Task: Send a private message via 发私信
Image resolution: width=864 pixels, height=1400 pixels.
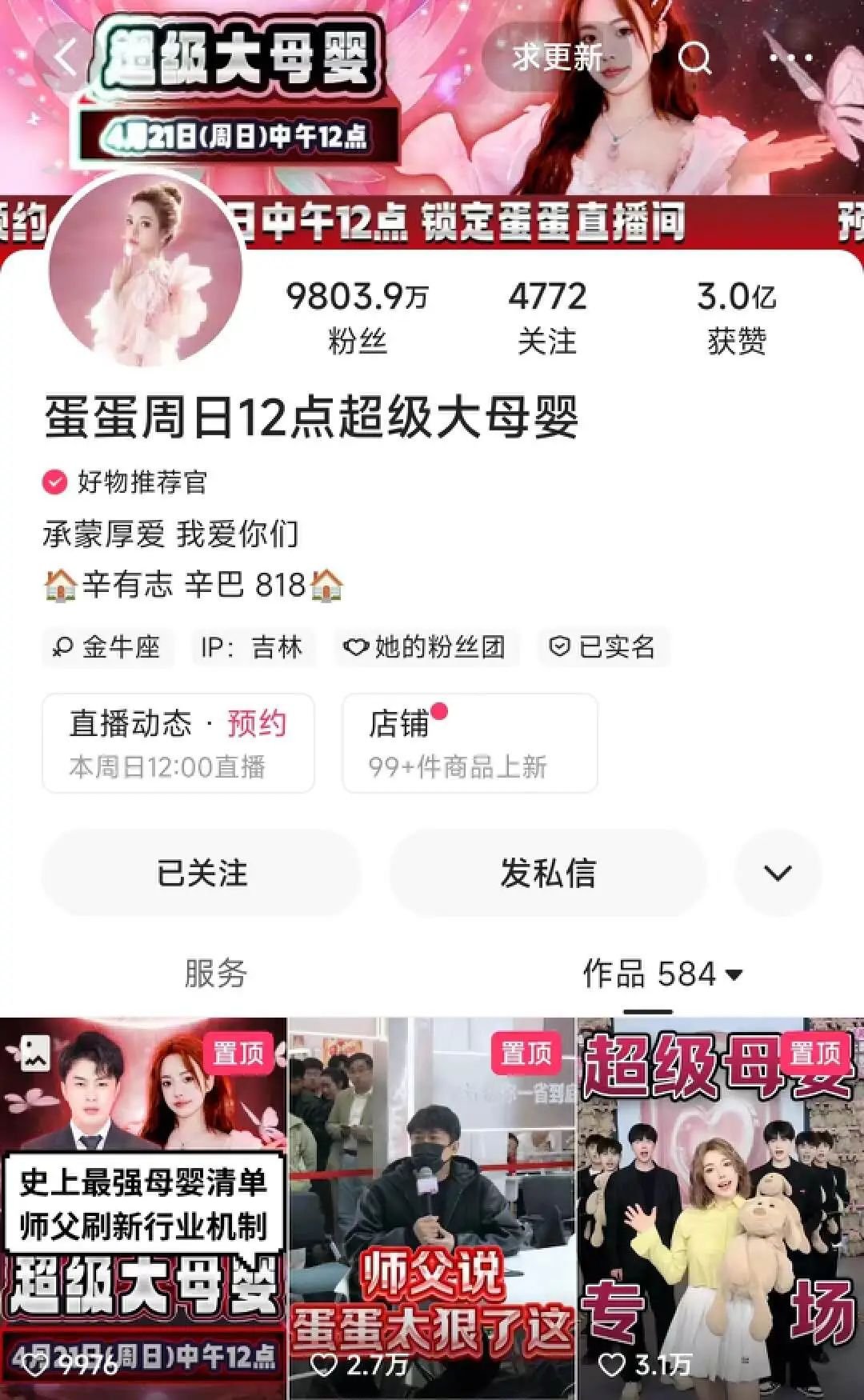Action: (x=548, y=873)
